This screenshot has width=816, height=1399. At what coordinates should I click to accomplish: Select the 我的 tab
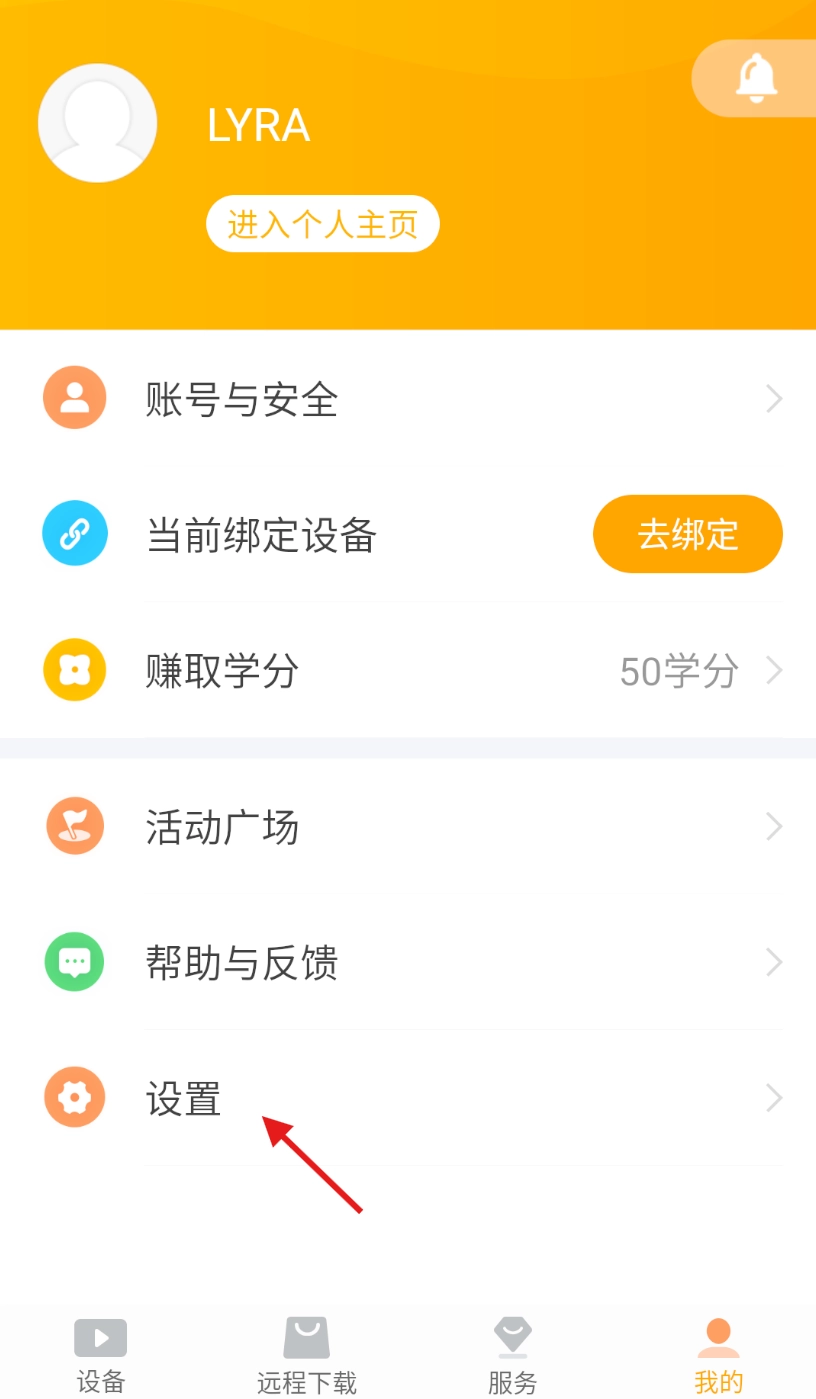[718, 1355]
